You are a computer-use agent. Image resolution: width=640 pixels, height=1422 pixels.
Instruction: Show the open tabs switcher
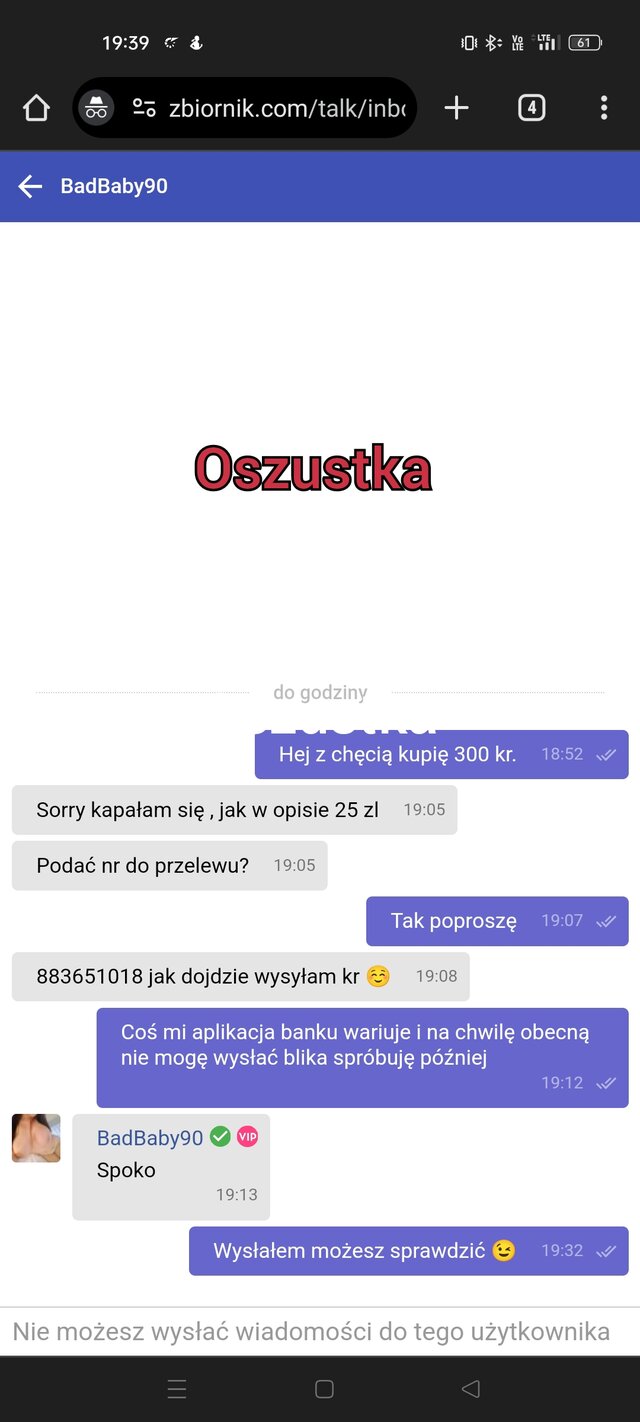[531, 108]
